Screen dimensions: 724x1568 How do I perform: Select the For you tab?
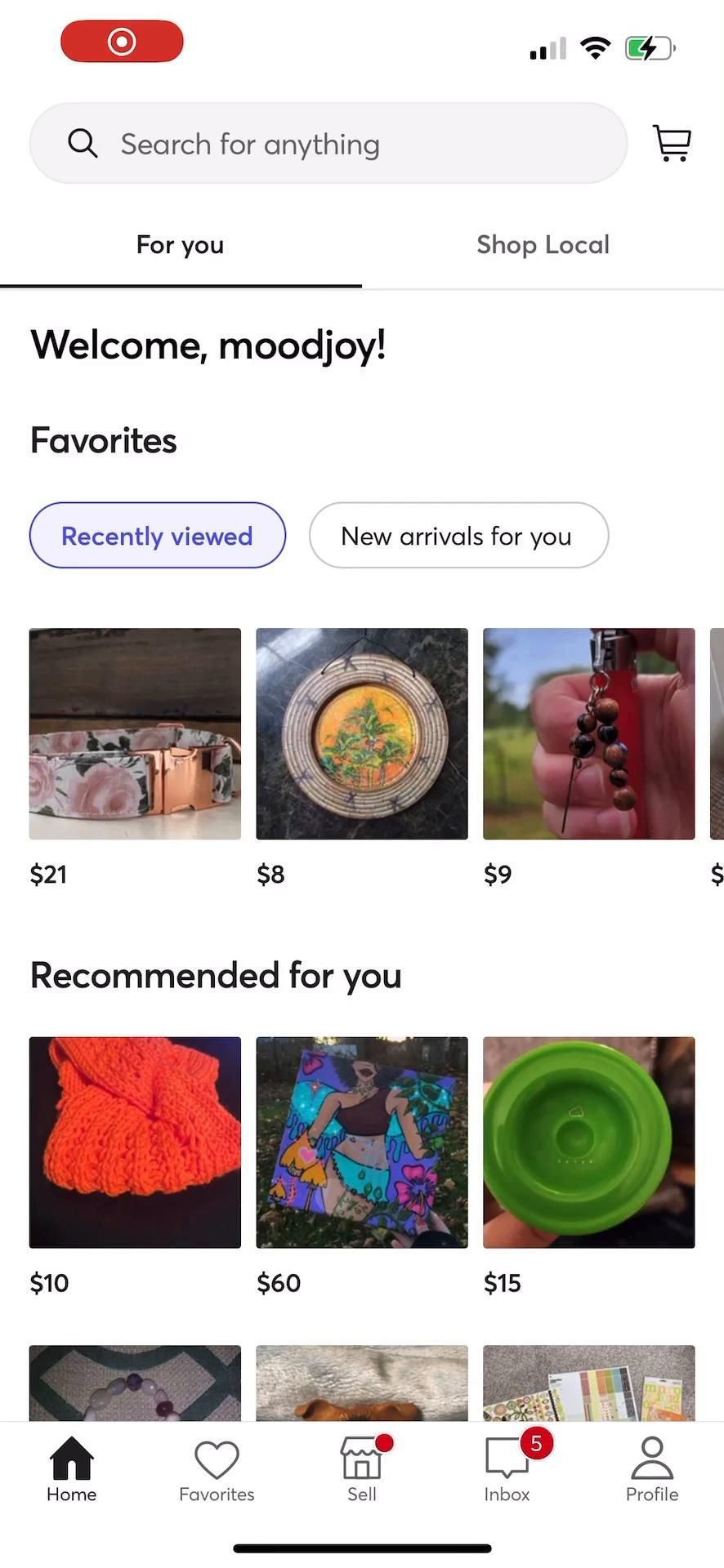[180, 244]
